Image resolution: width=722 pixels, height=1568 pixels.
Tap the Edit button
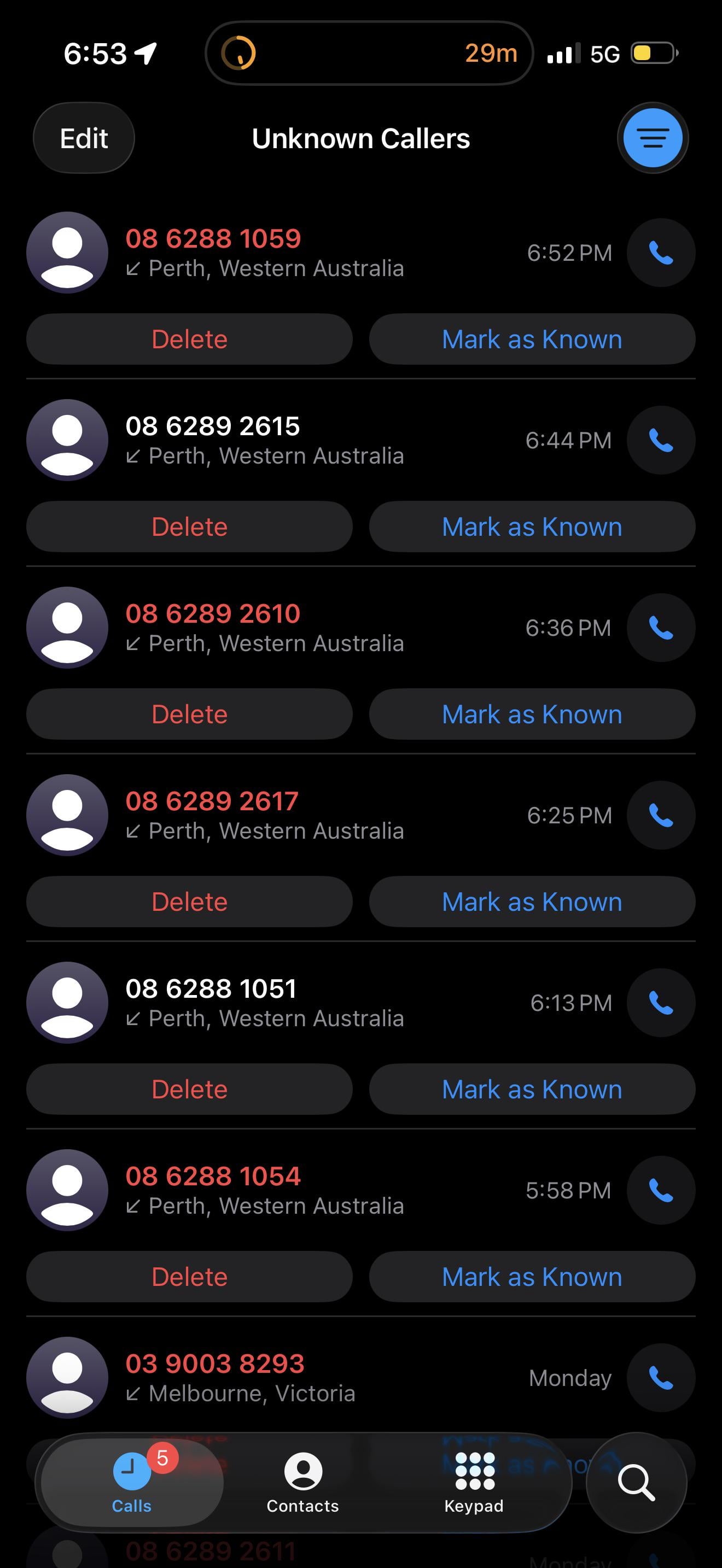click(x=84, y=138)
